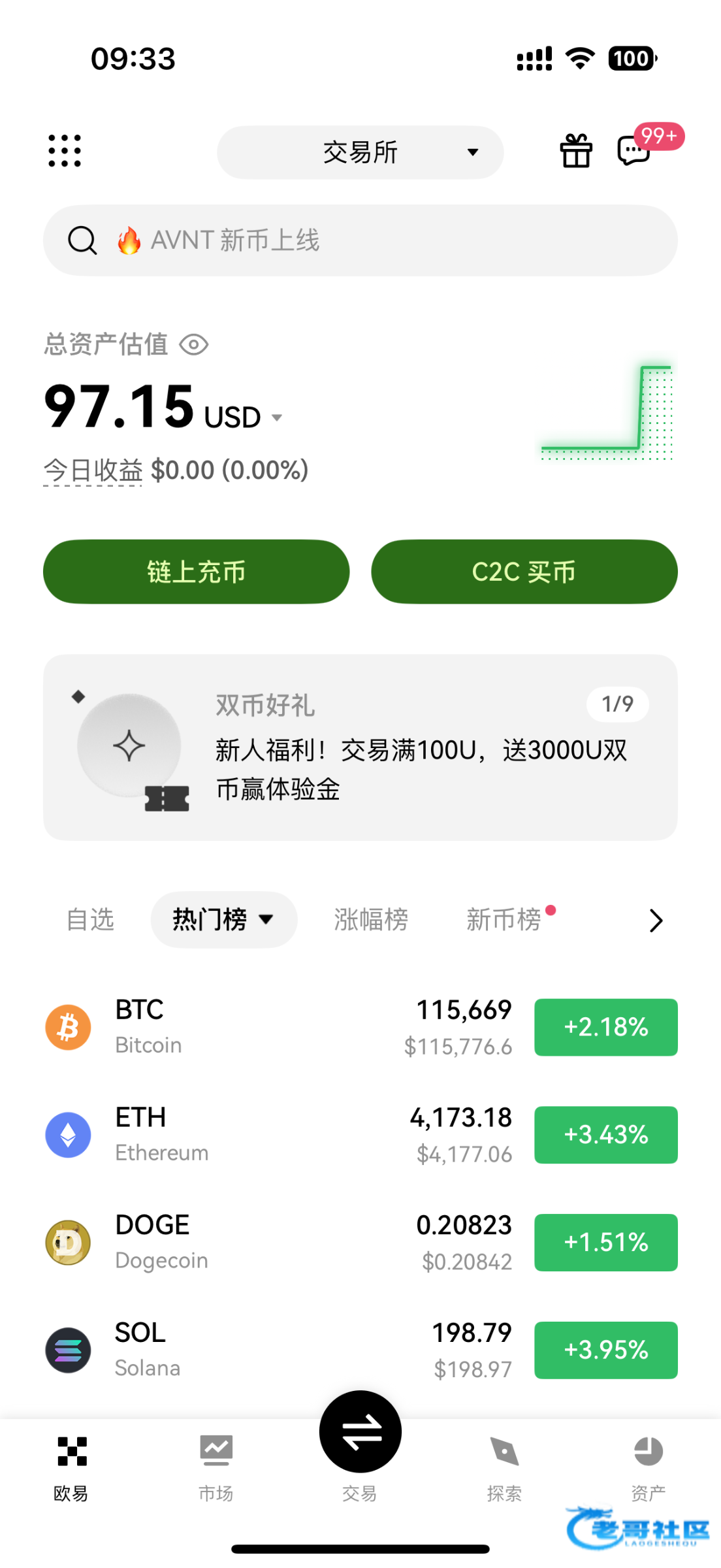Switch to the 涨幅榜 tab
The width and height of the screenshot is (721, 1568).
click(x=371, y=919)
